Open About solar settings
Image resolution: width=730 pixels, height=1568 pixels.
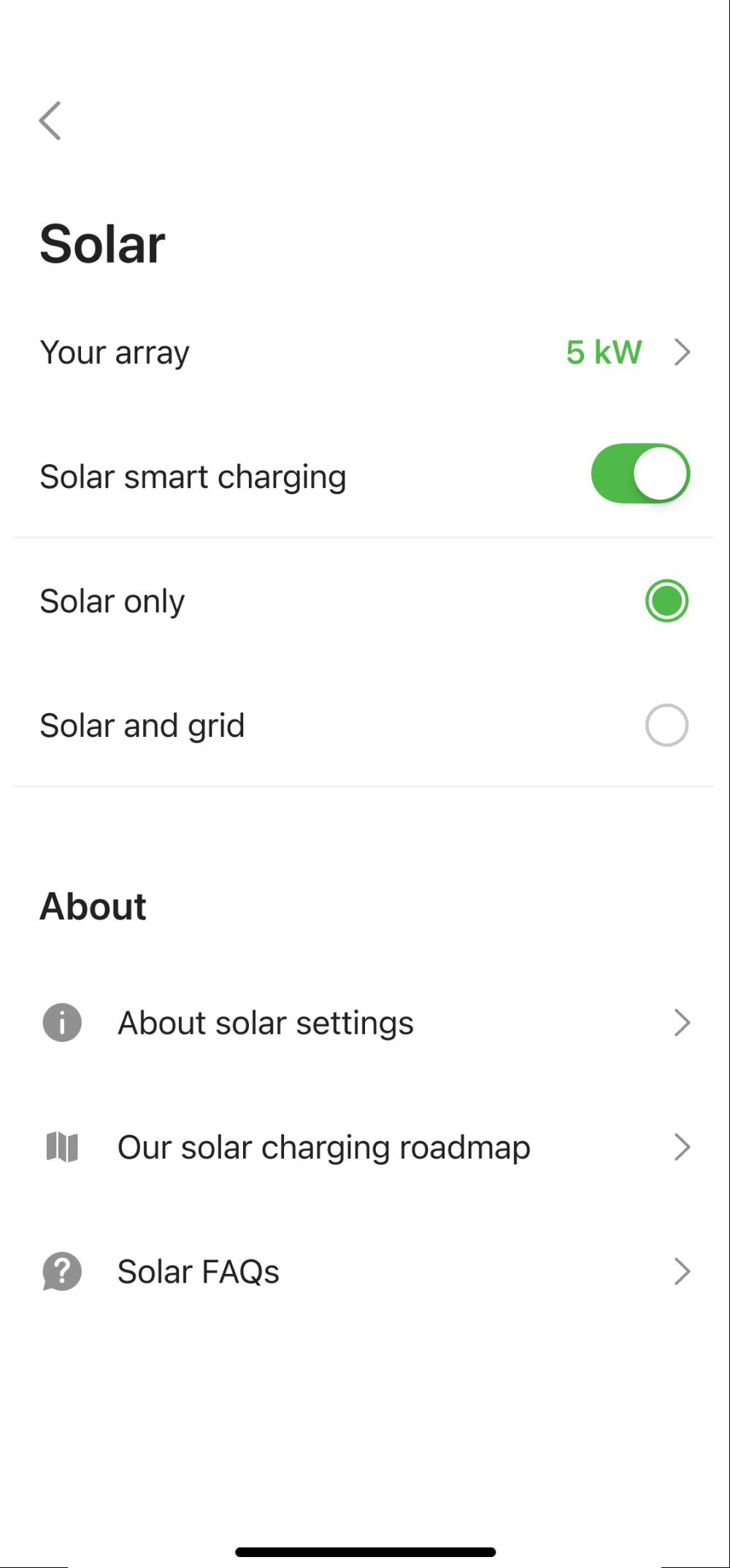365,1023
